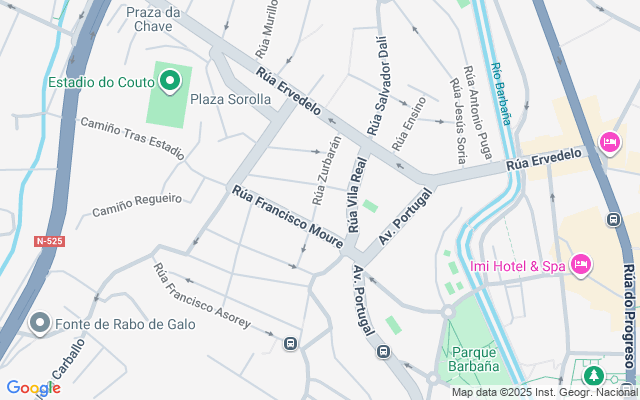Open the Fonte de Rabo de Galo marker
This screenshot has width=640, height=400.
(x=40, y=323)
